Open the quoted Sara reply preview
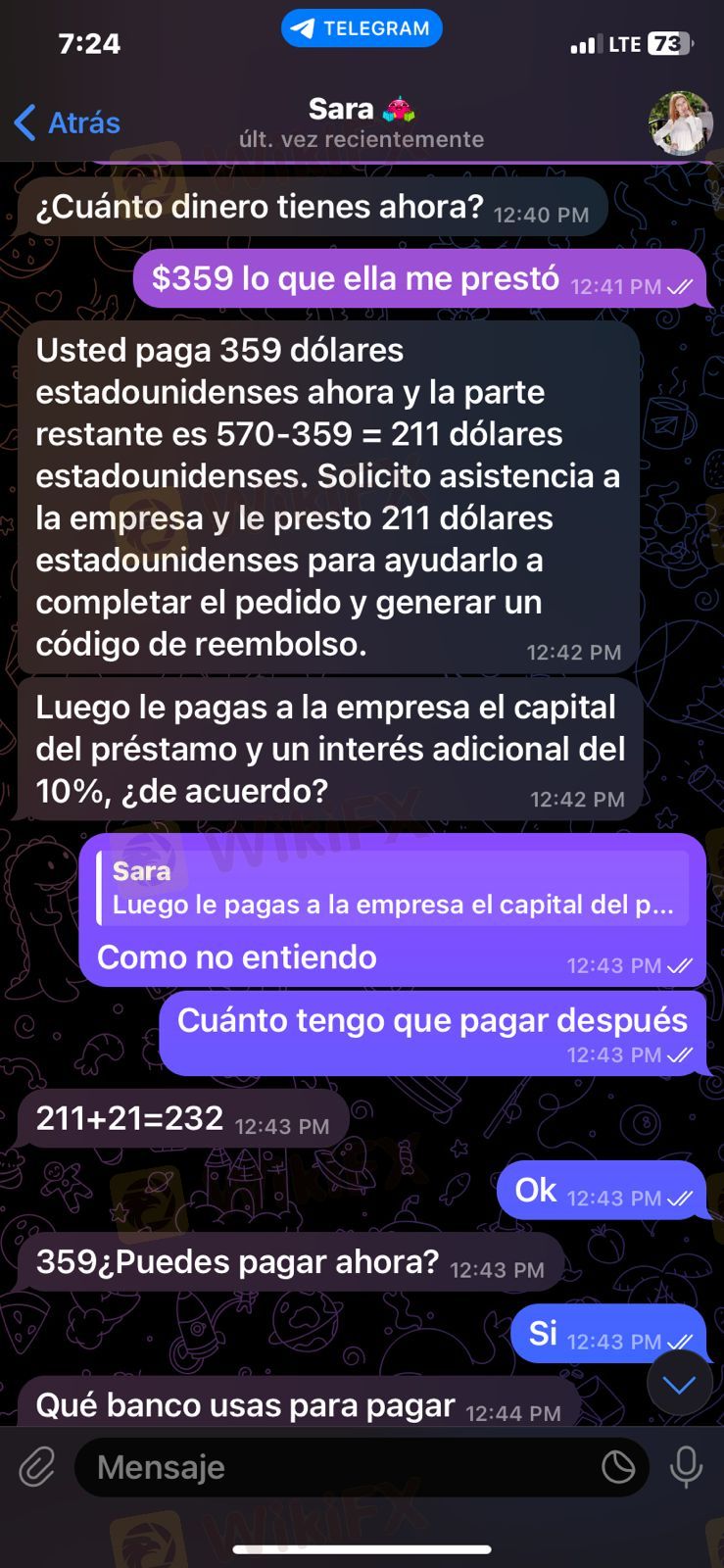This screenshot has width=724, height=1568. (392, 888)
